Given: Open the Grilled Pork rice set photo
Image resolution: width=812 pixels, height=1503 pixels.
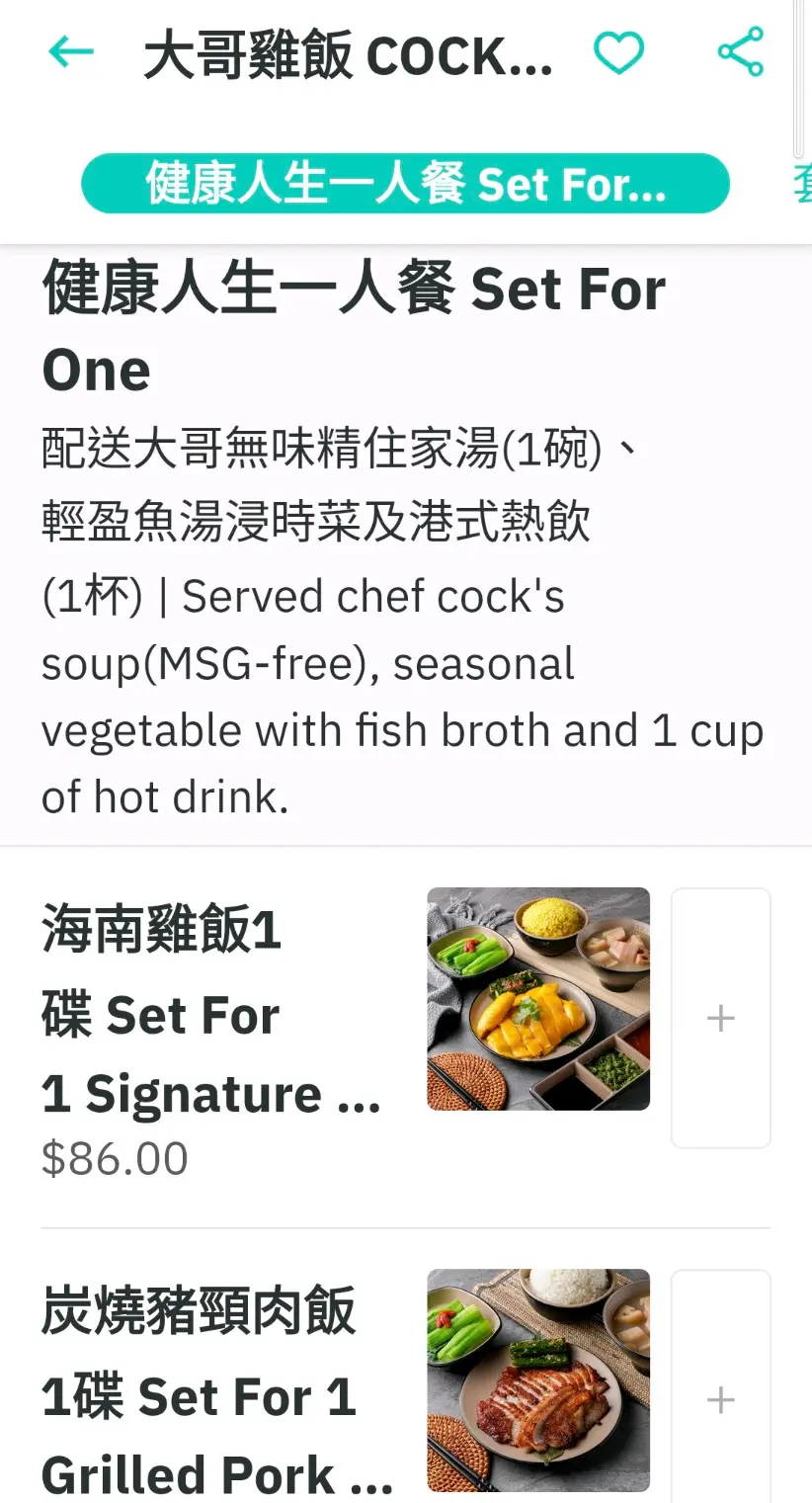Looking at the screenshot, I should tap(538, 1380).
